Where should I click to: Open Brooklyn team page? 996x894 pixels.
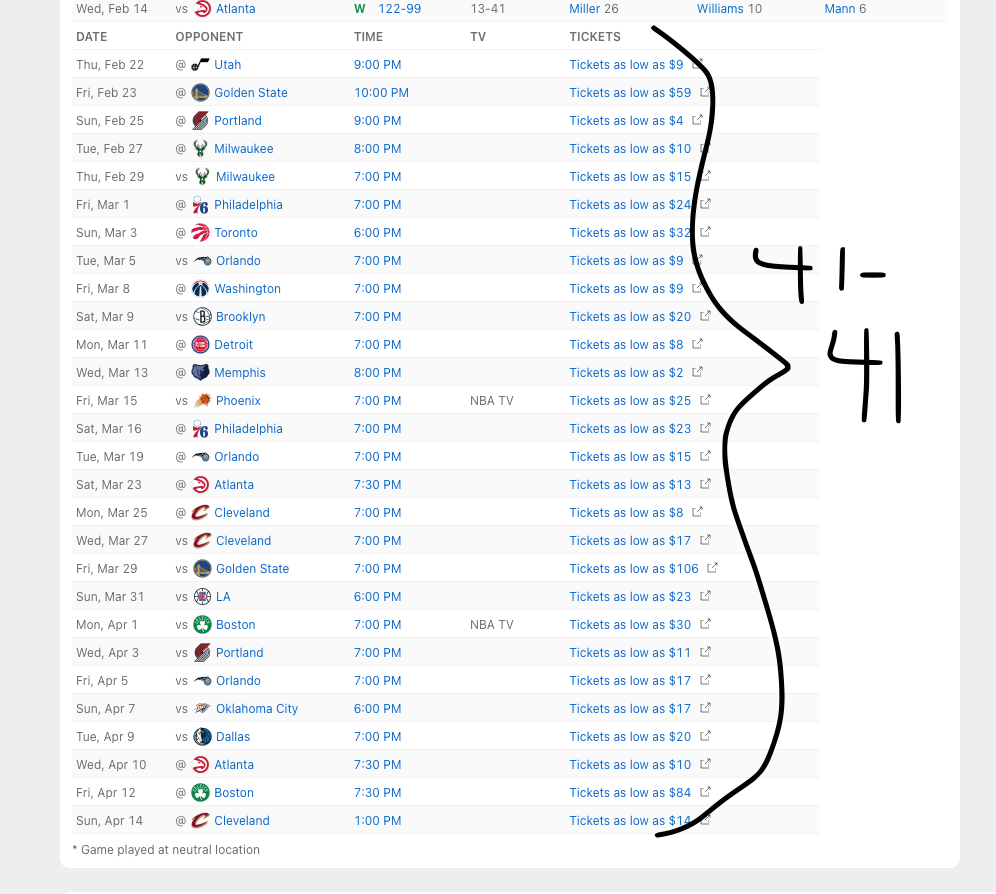click(x=240, y=317)
